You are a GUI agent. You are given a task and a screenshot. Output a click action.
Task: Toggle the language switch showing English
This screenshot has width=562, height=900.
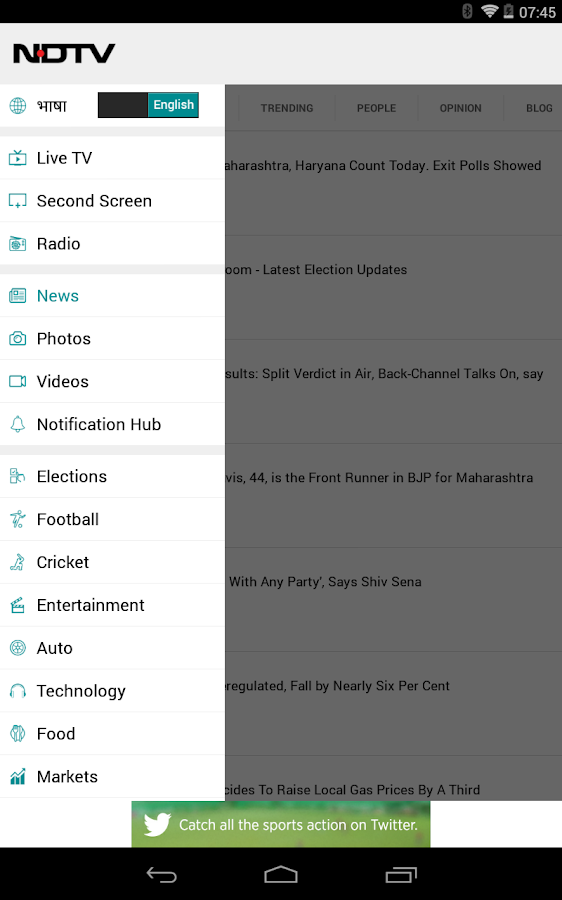click(x=148, y=105)
